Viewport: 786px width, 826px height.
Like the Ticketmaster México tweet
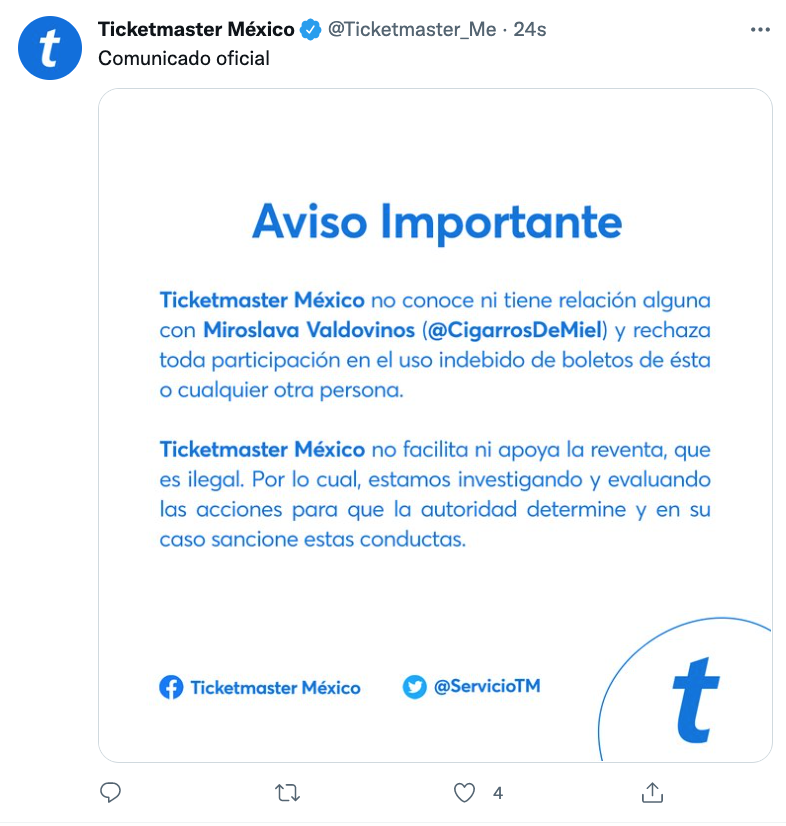pyautogui.click(x=464, y=793)
